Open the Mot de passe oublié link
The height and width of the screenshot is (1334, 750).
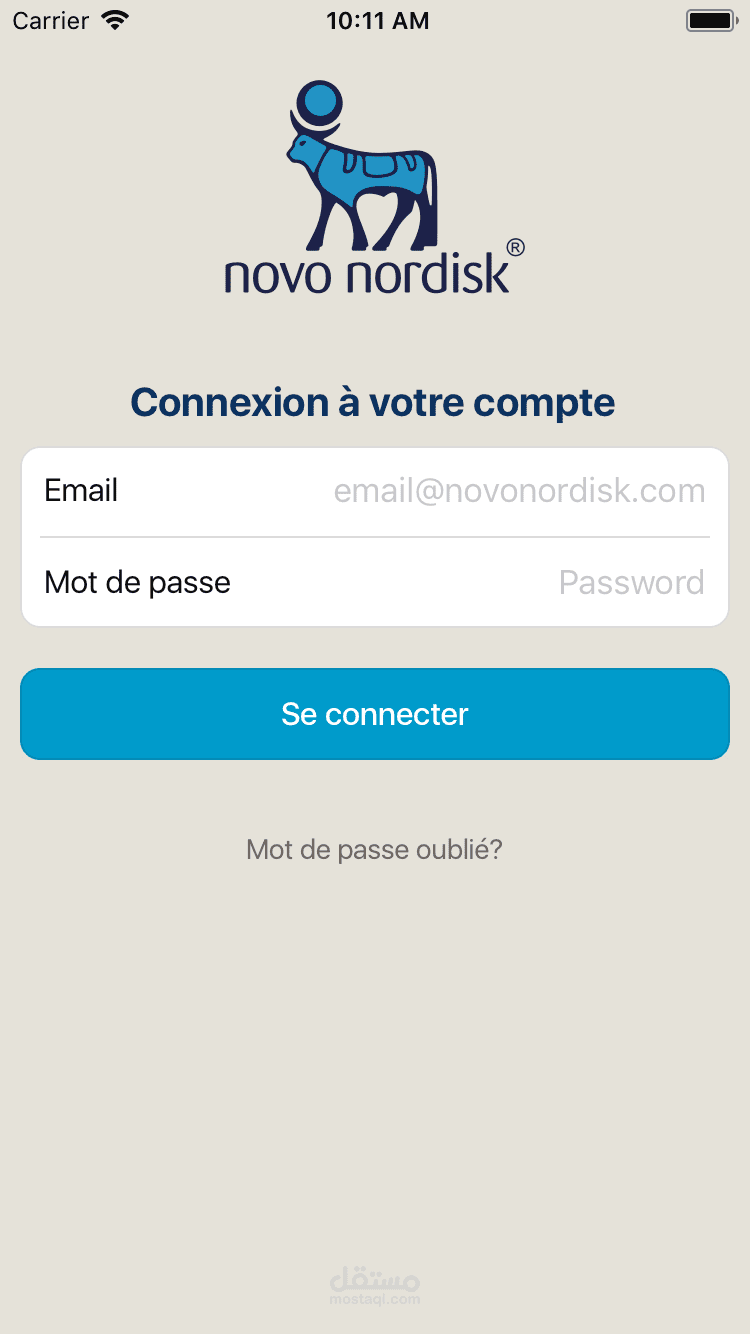tap(375, 850)
